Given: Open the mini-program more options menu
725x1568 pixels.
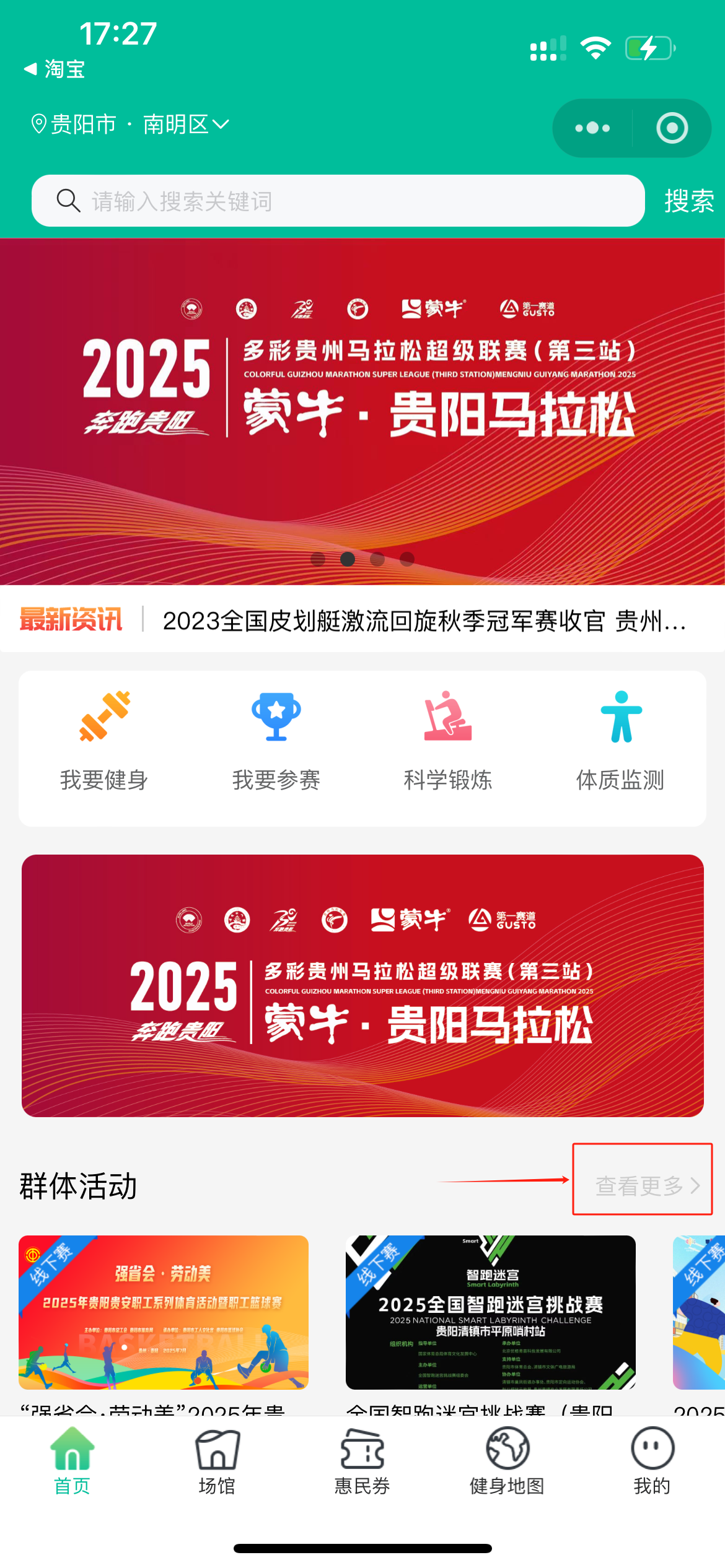Looking at the screenshot, I should [592, 128].
